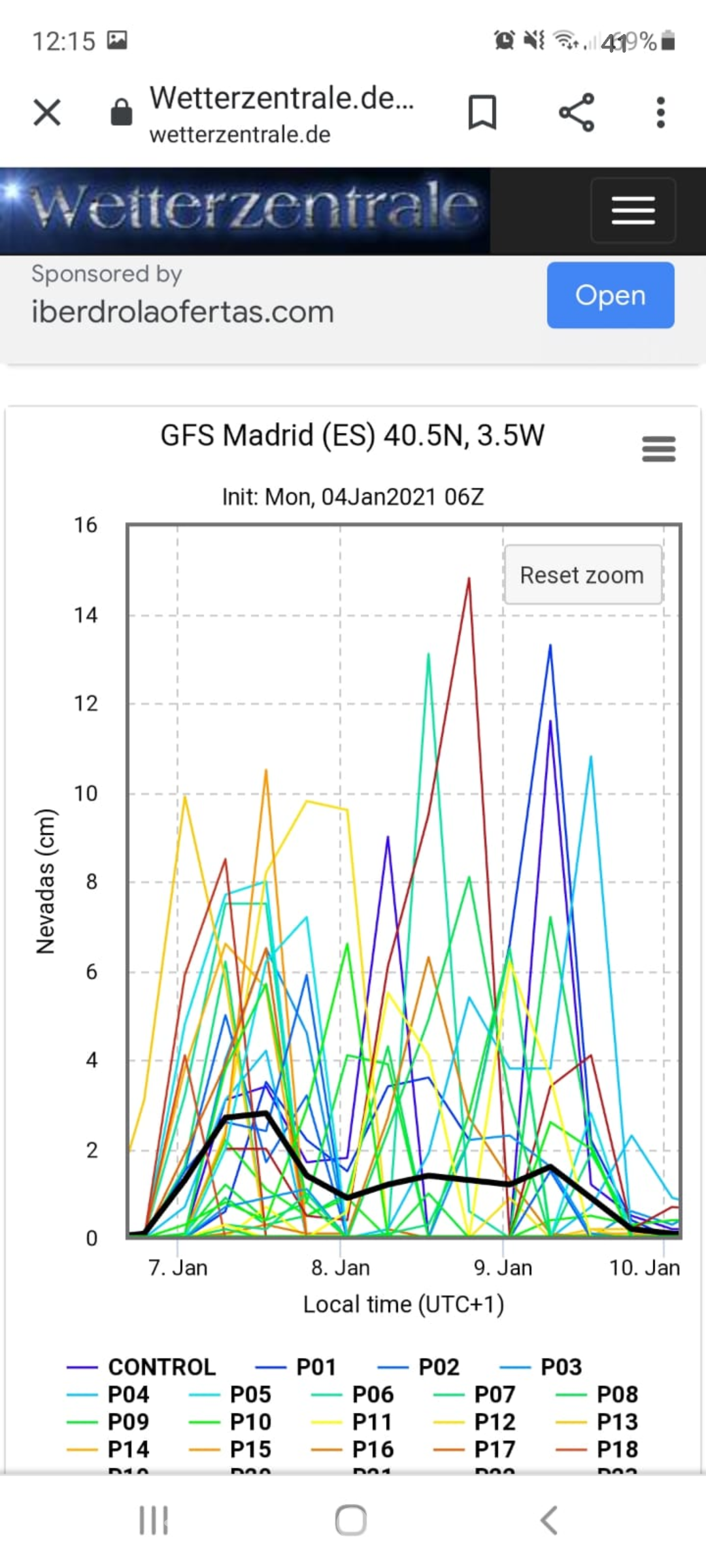The image size is (706, 1568).
Task: Toggle P03 ensemble member visibility
Action: (560, 1367)
